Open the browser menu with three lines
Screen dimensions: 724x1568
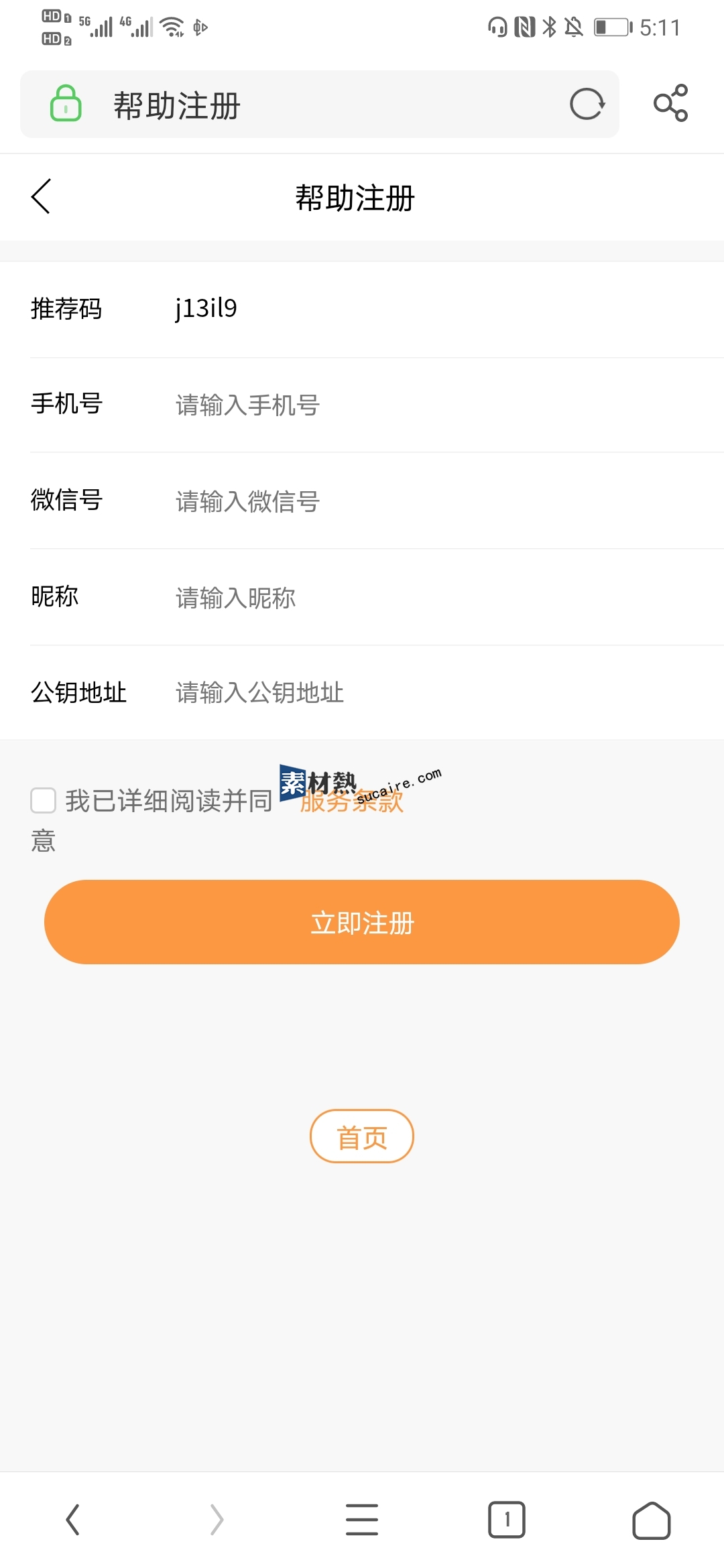[362, 1519]
